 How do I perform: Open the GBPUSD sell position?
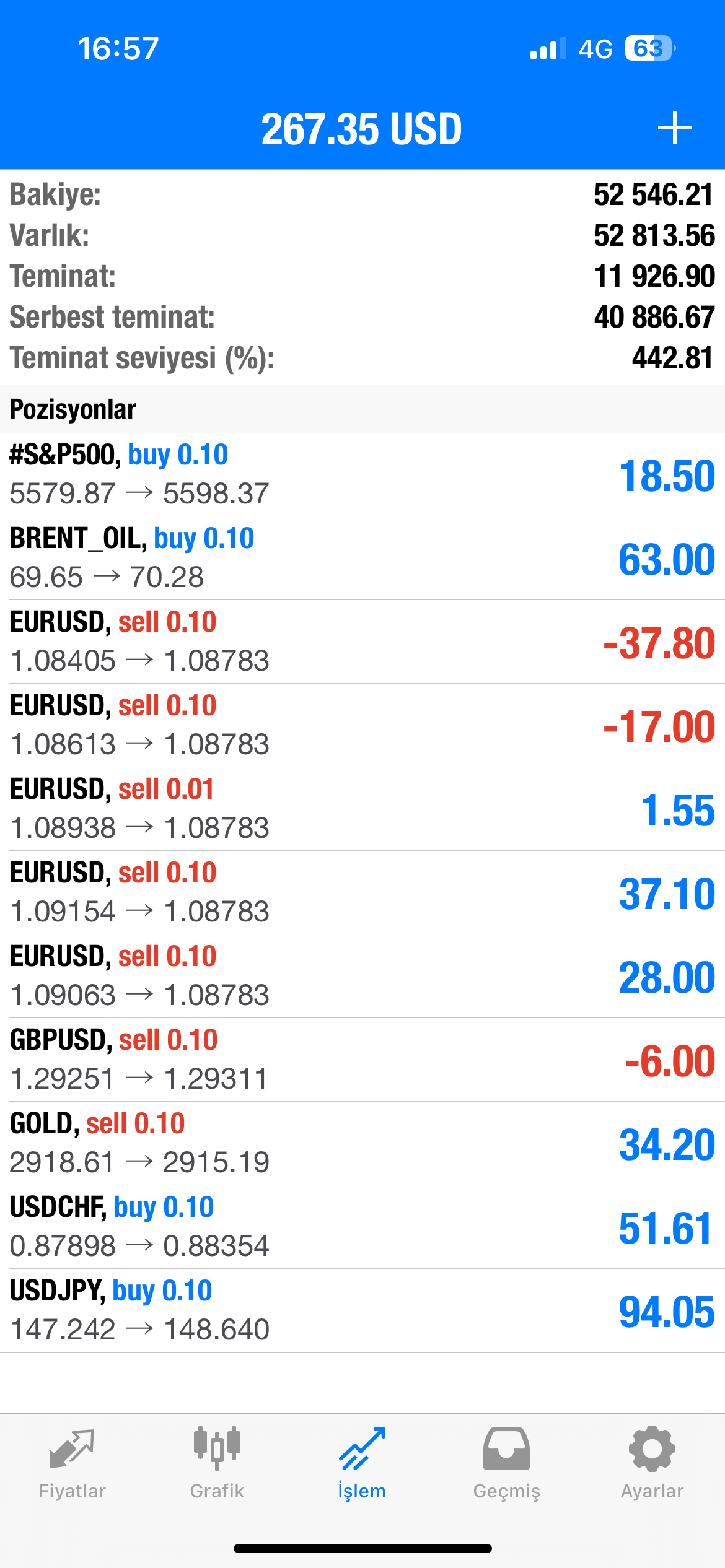click(362, 1060)
